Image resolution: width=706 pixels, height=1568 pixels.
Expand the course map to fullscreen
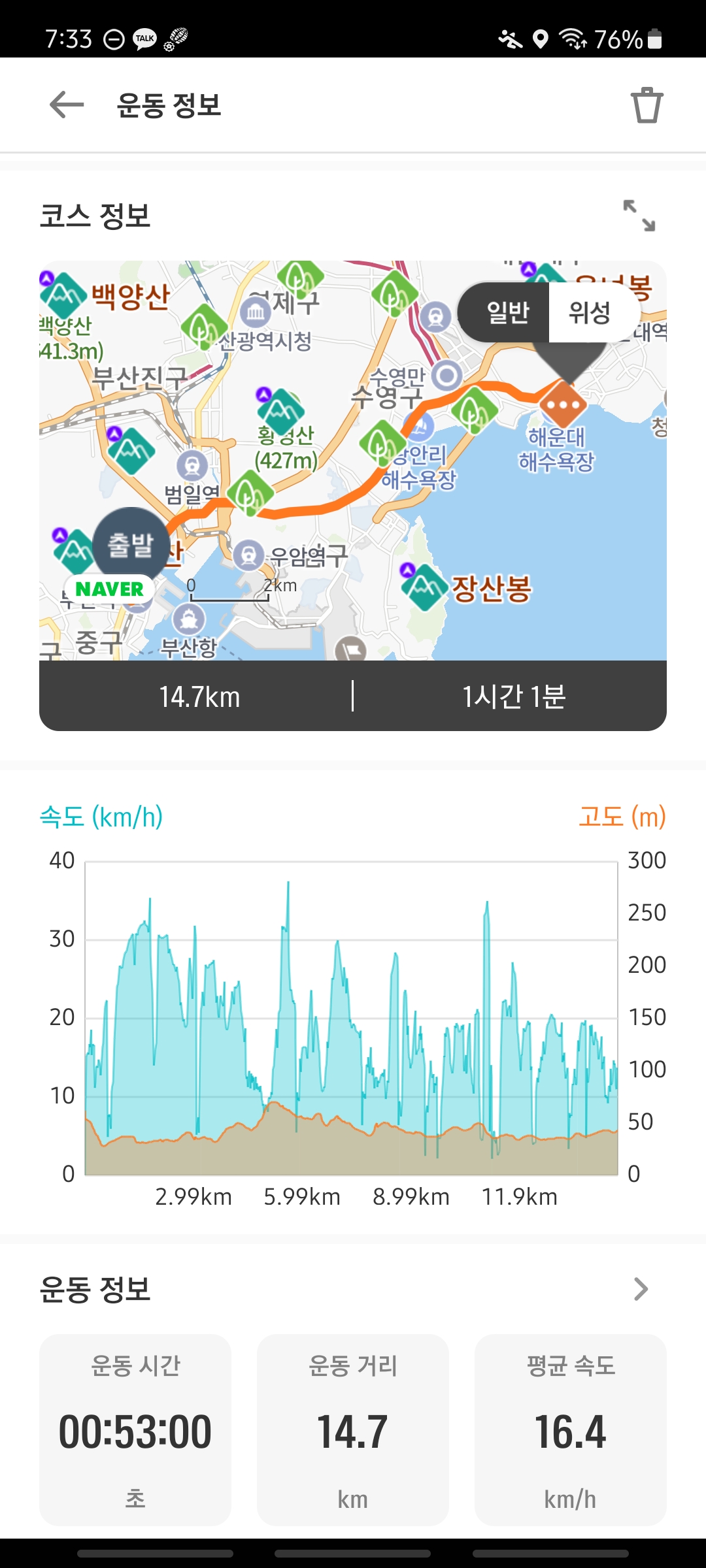click(639, 216)
